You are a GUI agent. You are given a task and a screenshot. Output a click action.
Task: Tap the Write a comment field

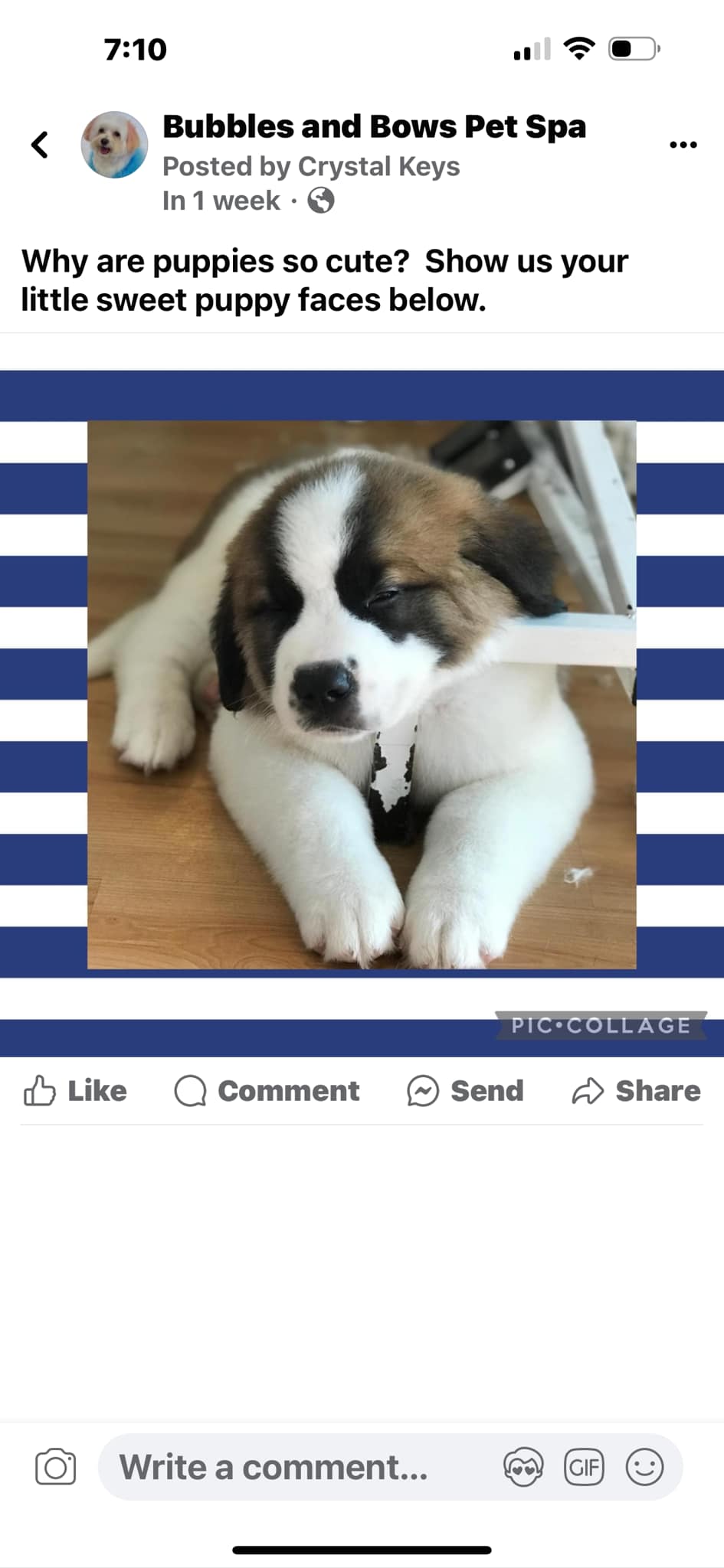[299, 1467]
